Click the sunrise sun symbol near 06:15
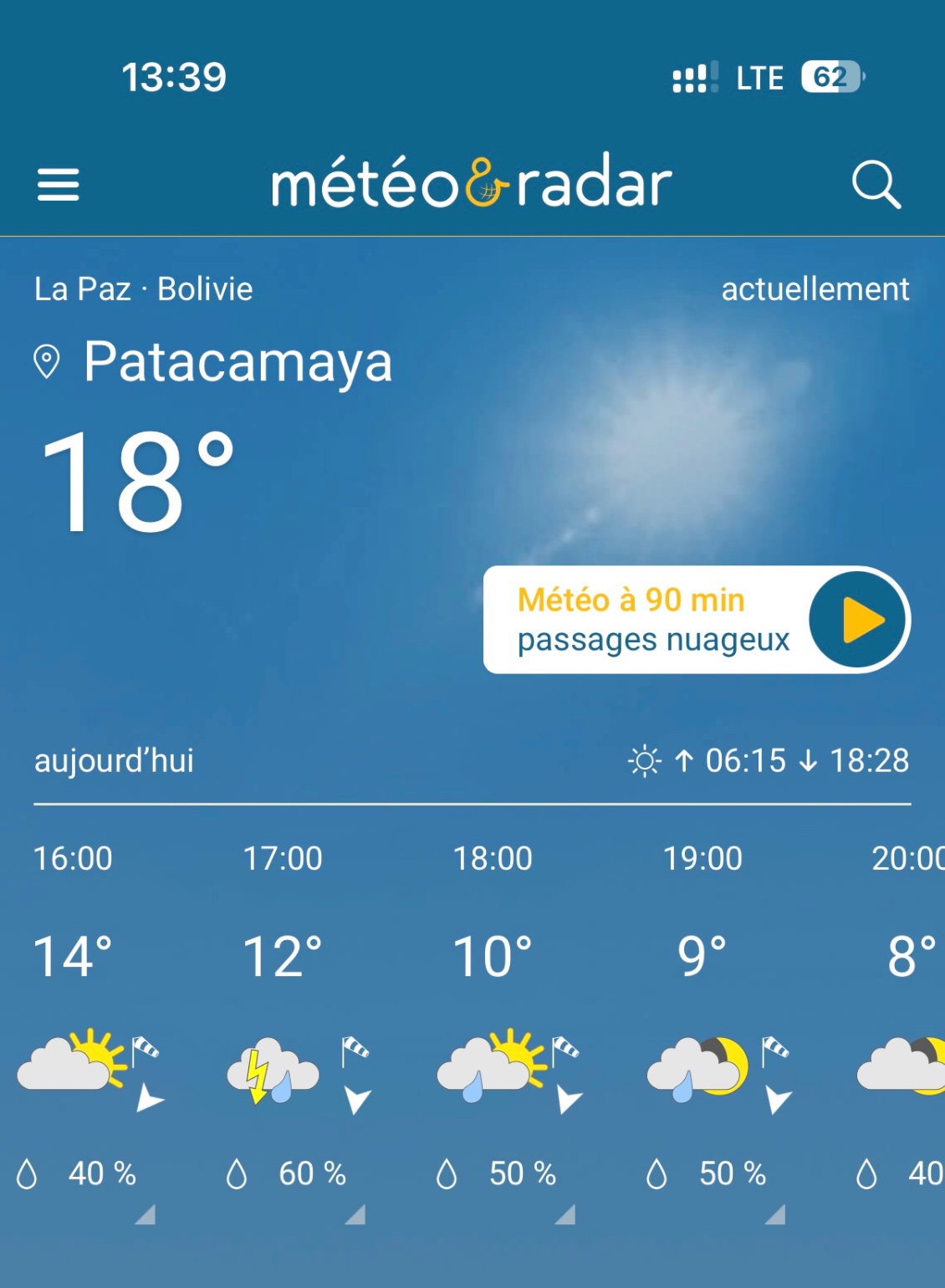 pos(644,761)
